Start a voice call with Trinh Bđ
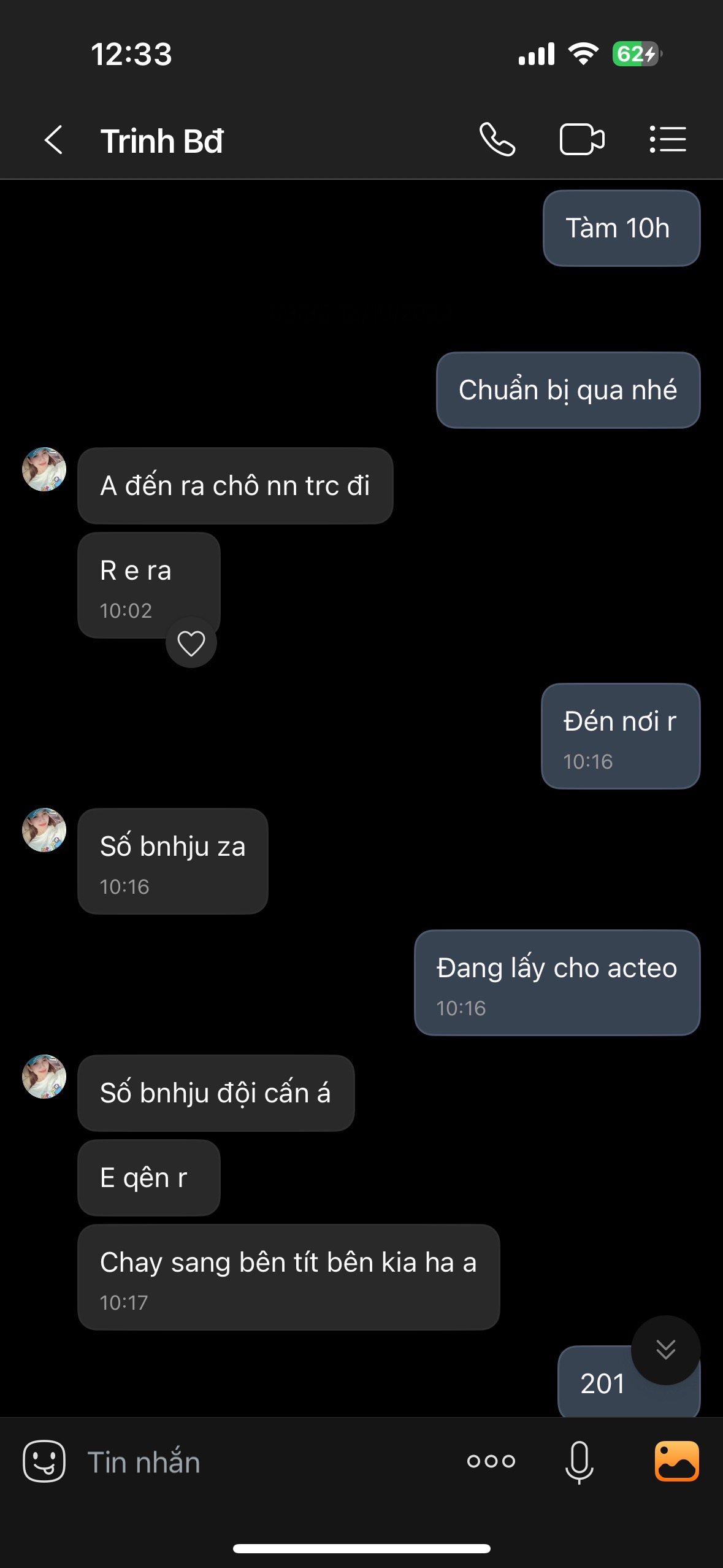The image size is (723, 1568). coord(497,140)
